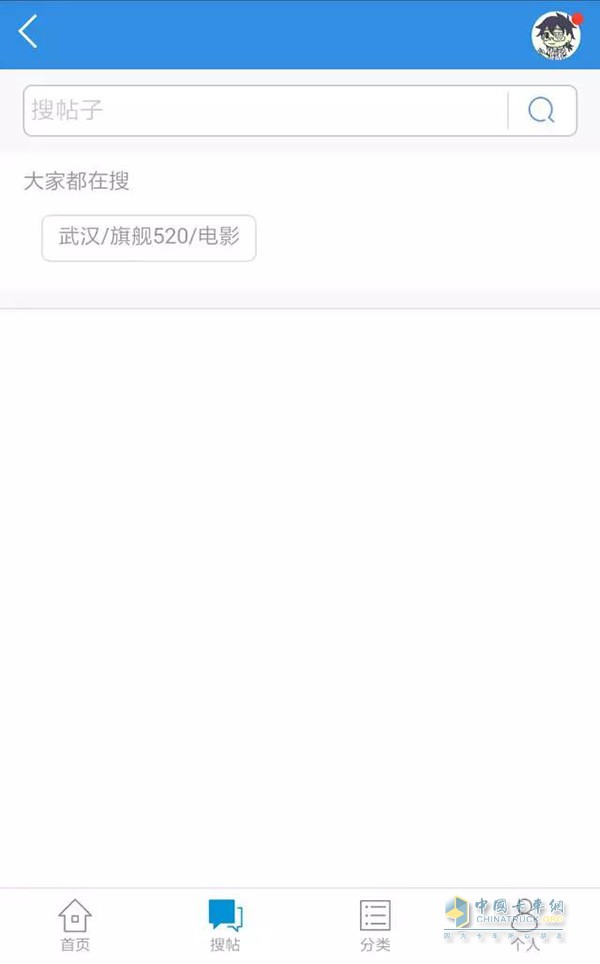Go to the 分类 tab
Image resolution: width=600 pixels, height=964 pixels.
coord(375,925)
